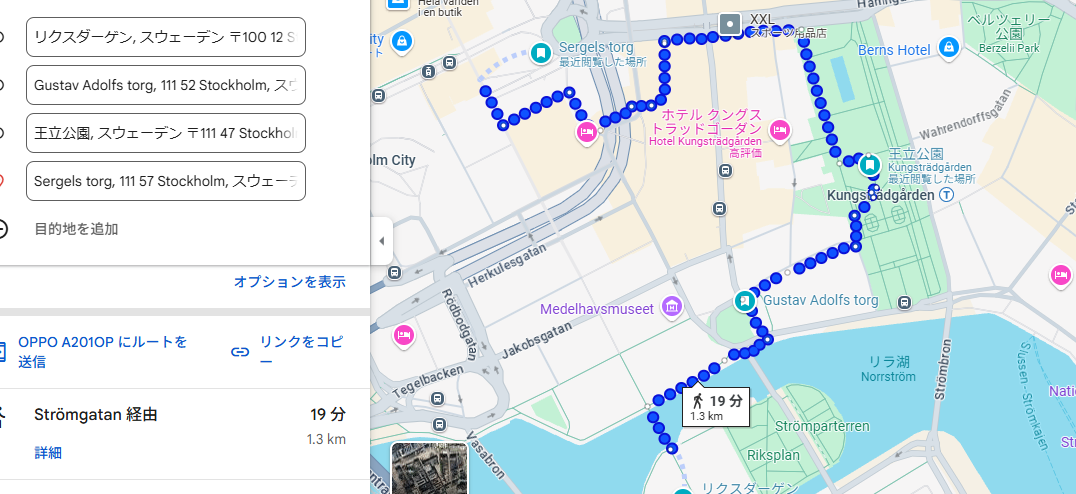Open details for the Strömgatan route
The height and width of the screenshot is (494, 1076).
(x=48, y=452)
